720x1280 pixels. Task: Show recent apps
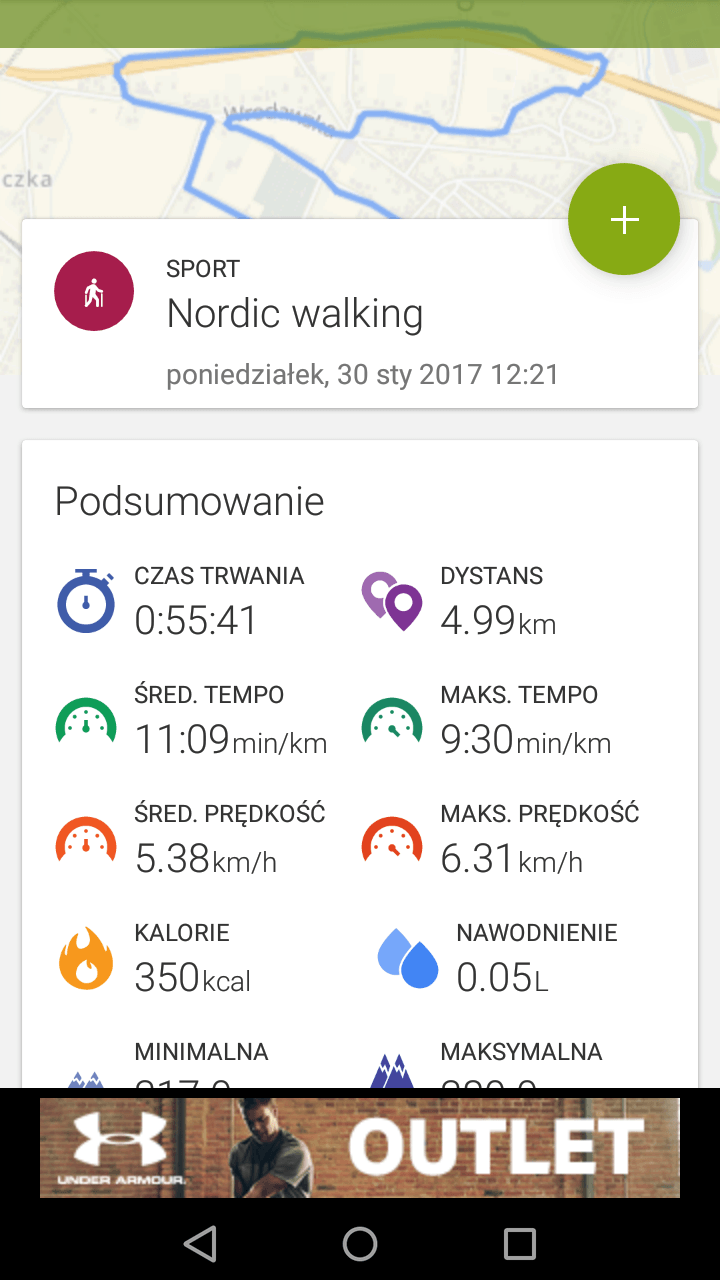pos(520,1243)
